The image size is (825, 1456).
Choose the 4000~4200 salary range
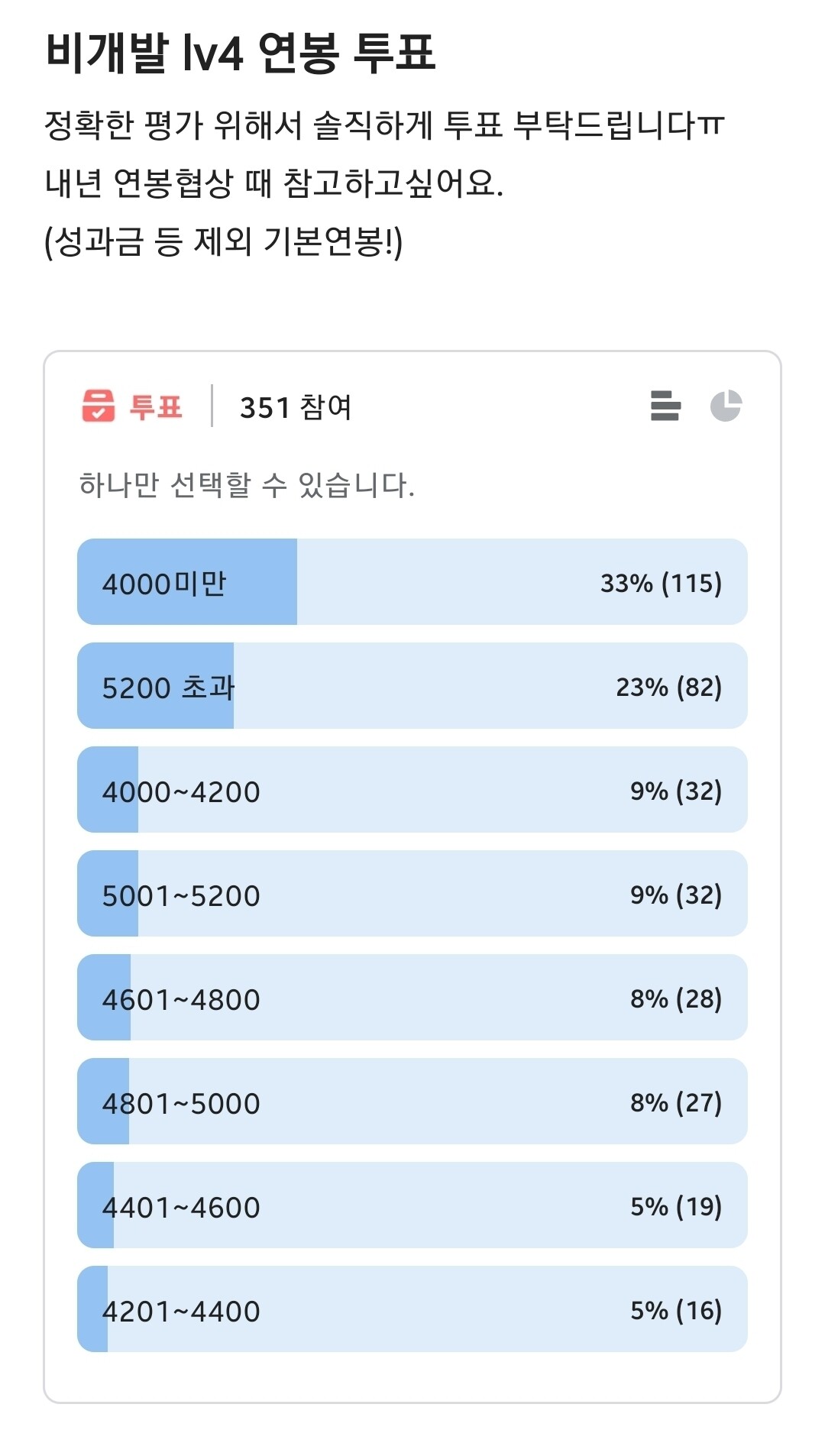pyautogui.click(x=412, y=790)
